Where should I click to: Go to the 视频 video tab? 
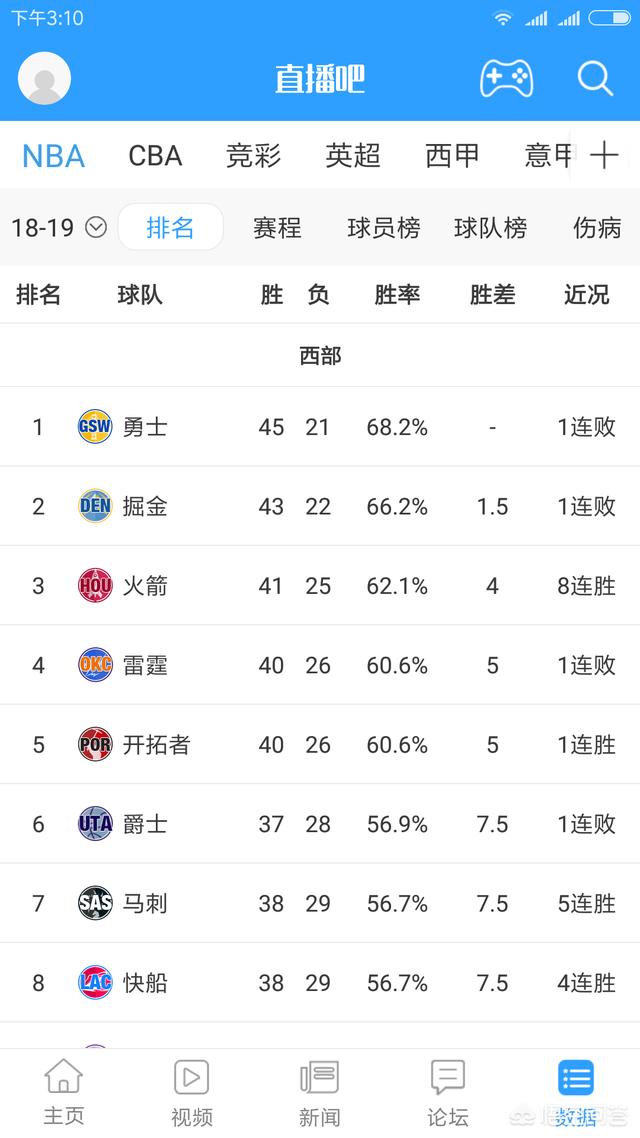click(192, 1092)
